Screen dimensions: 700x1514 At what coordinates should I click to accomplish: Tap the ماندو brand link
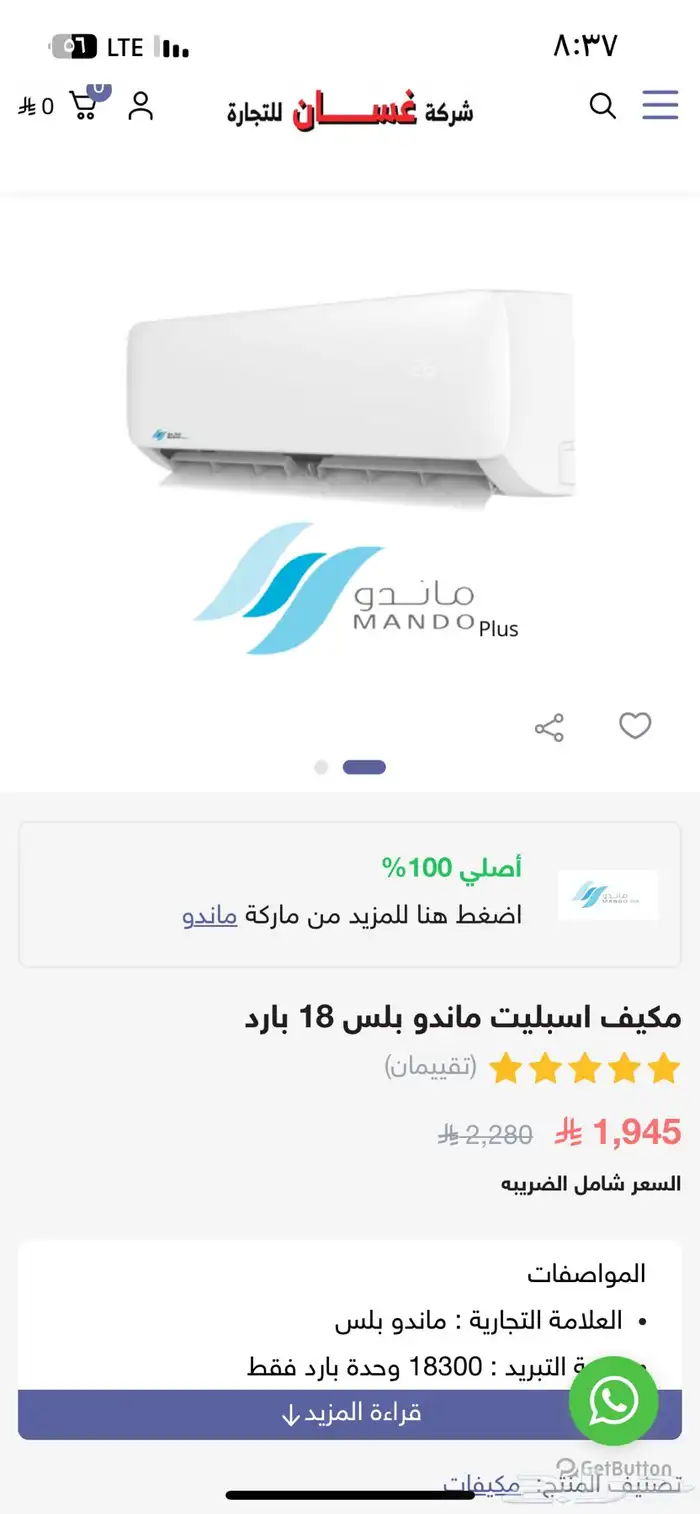(x=210, y=916)
